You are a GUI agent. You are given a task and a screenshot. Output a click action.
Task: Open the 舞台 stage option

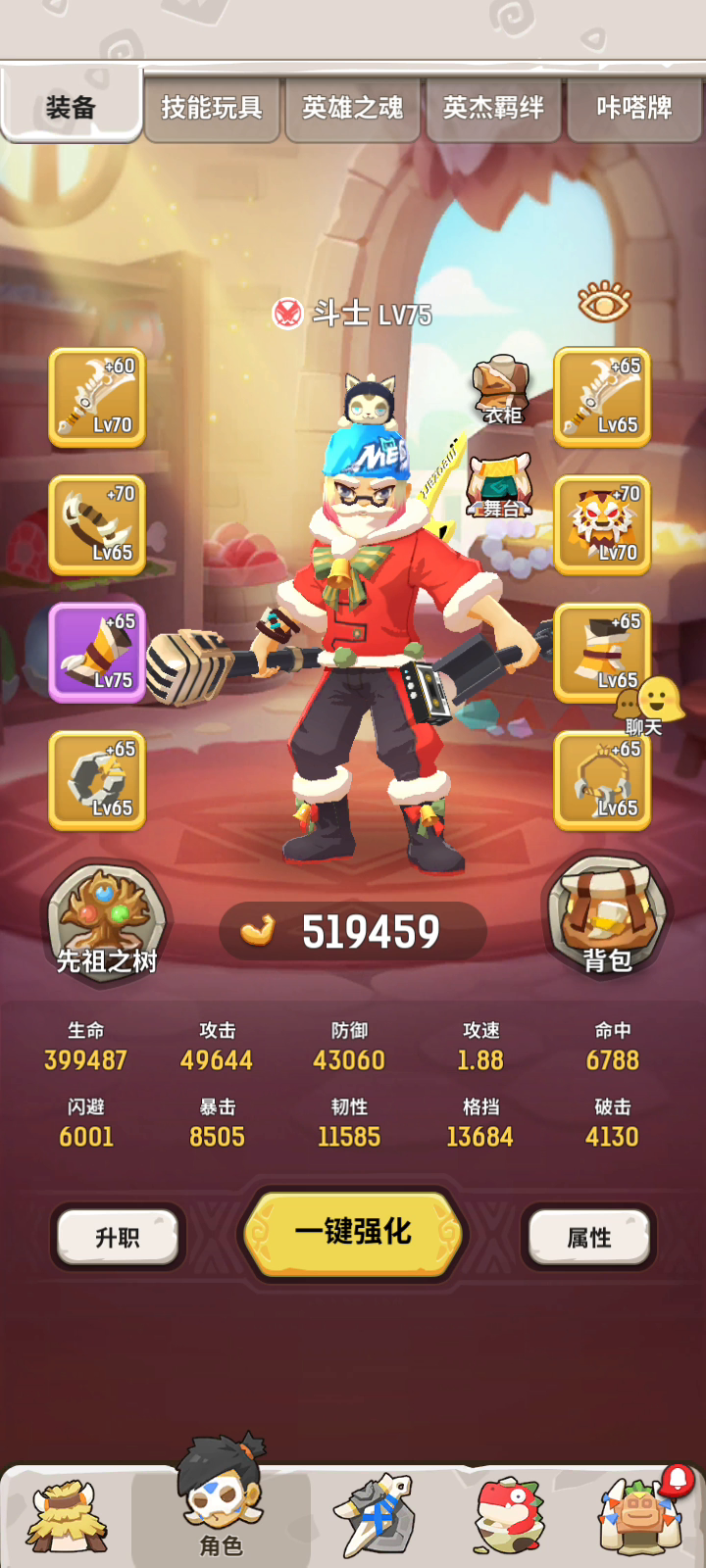[500, 486]
